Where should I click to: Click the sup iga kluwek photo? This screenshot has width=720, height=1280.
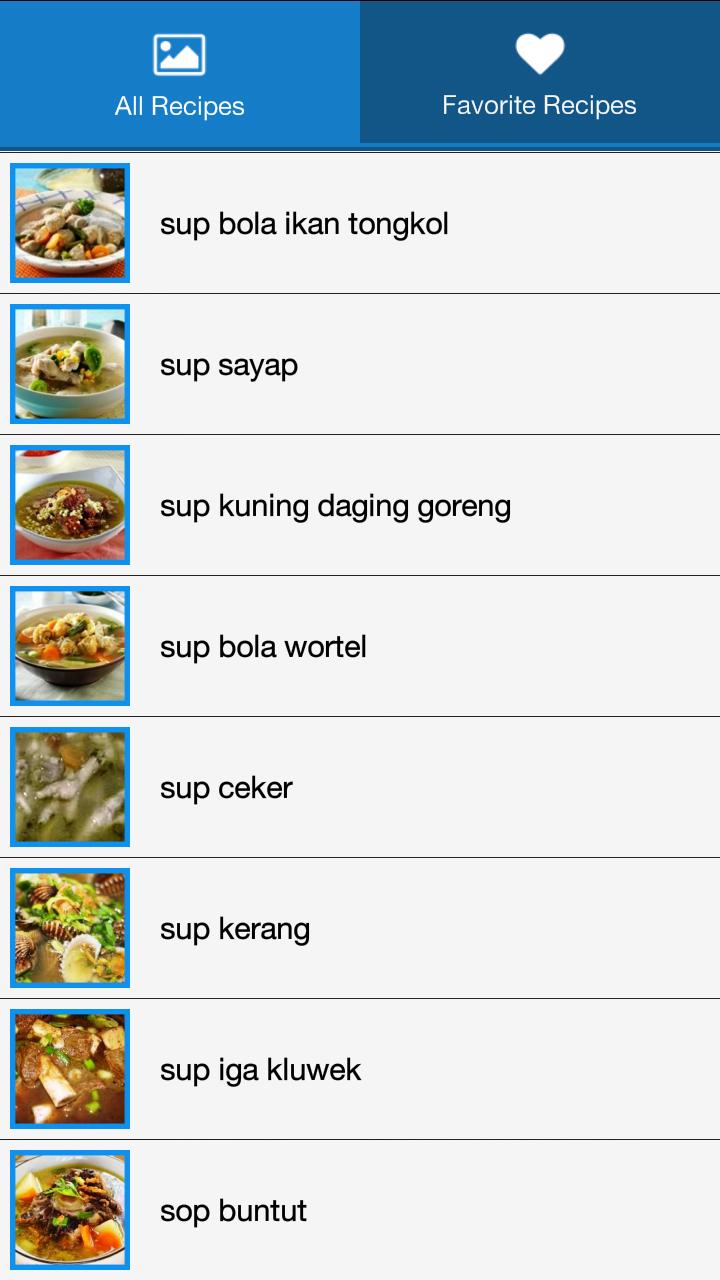(x=69, y=1069)
